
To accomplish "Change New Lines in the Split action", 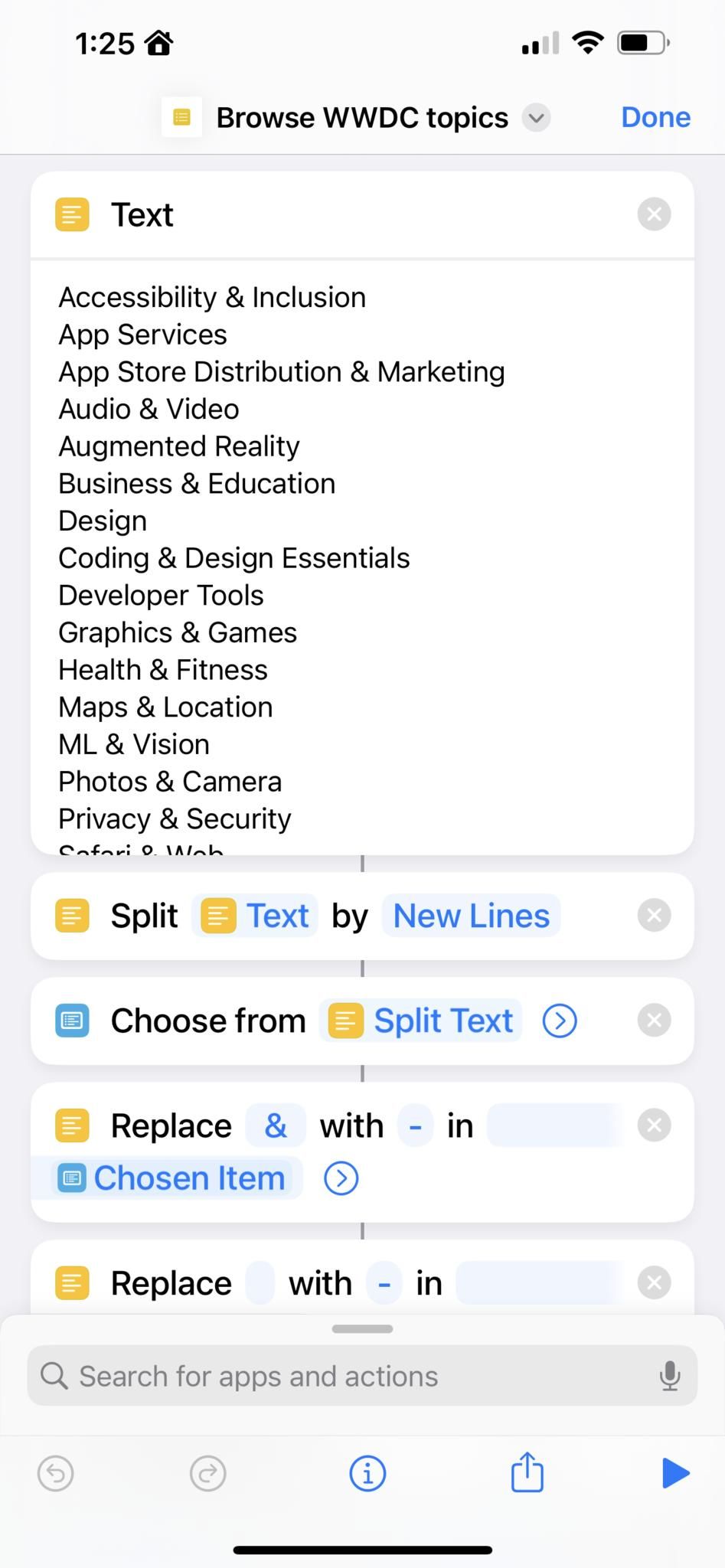I will pos(470,915).
